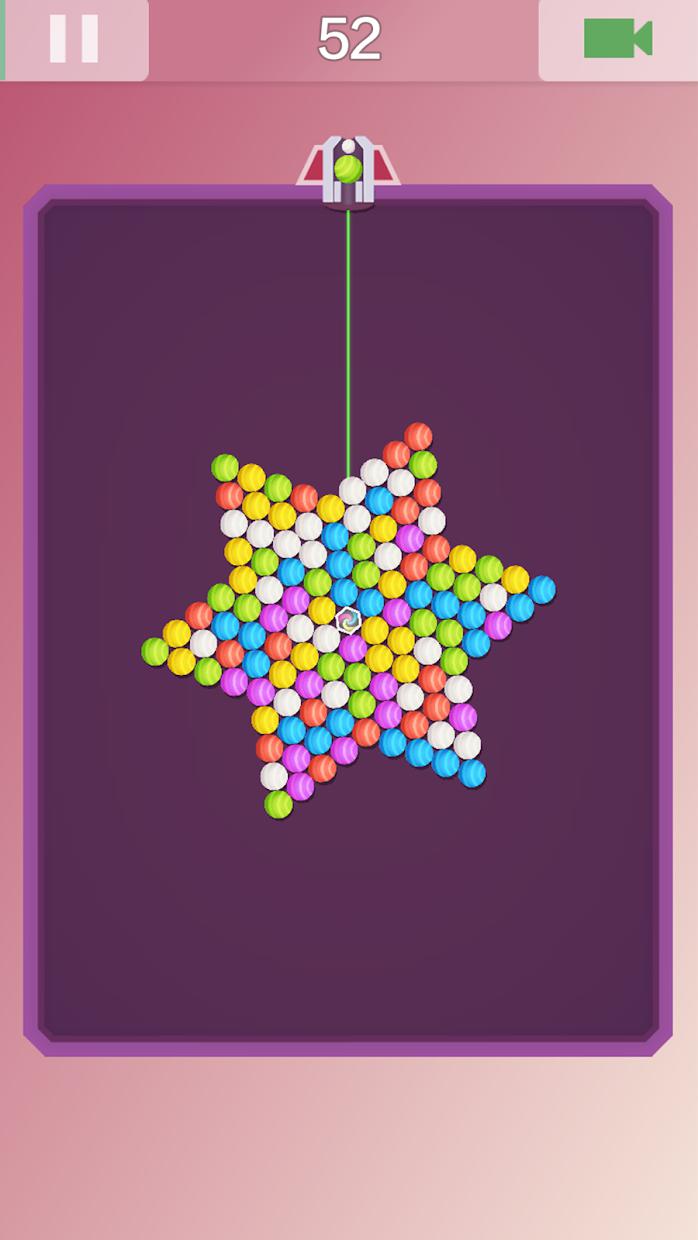Tap the green video camera button
Viewport: 698px width, 1240px height.
617,39
